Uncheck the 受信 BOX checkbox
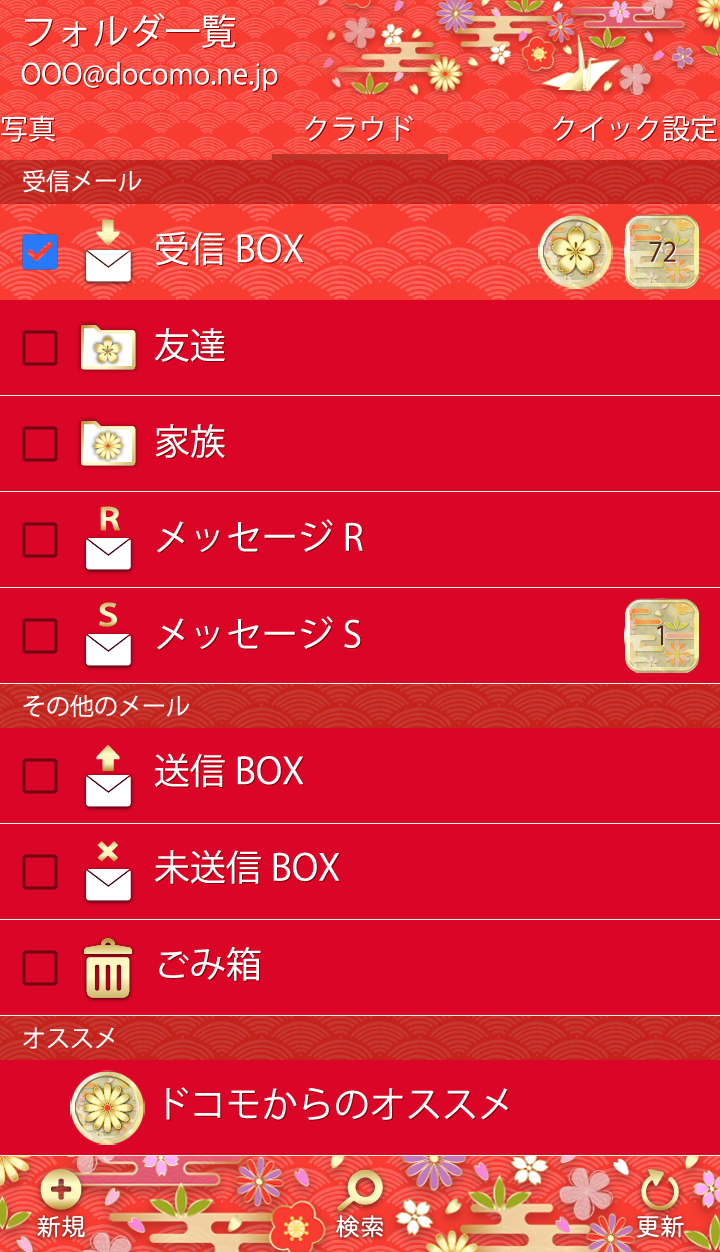This screenshot has width=720, height=1252. click(40, 252)
